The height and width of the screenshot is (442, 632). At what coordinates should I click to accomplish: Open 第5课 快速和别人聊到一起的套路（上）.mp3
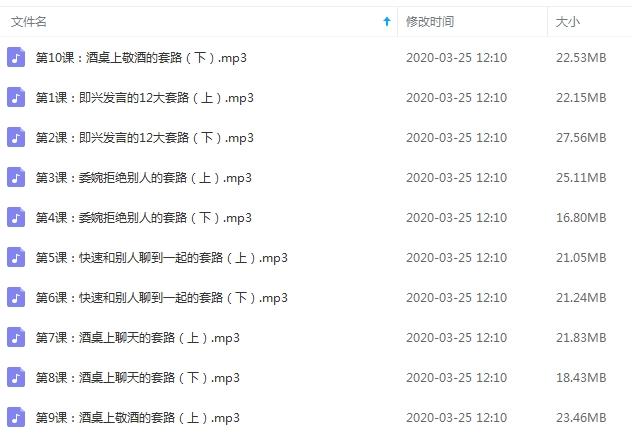coord(161,258)
